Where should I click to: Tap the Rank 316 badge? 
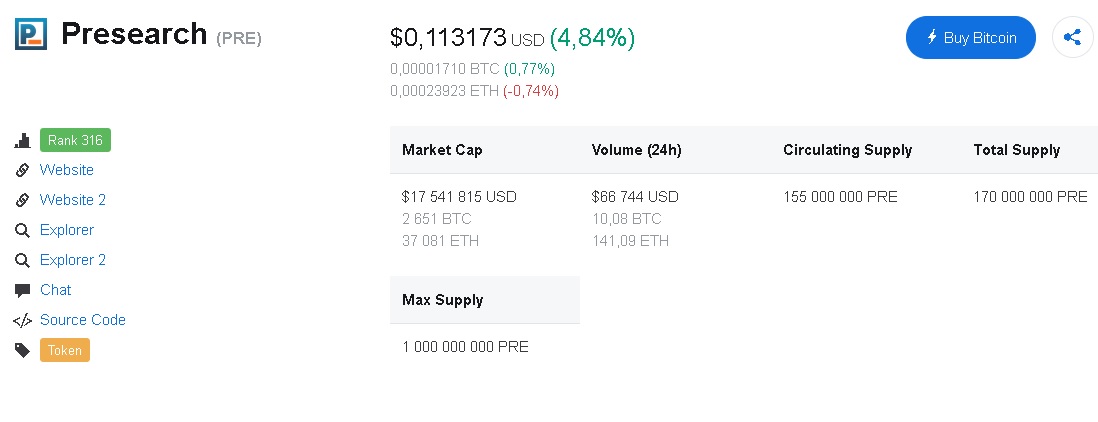pos(75,140)
